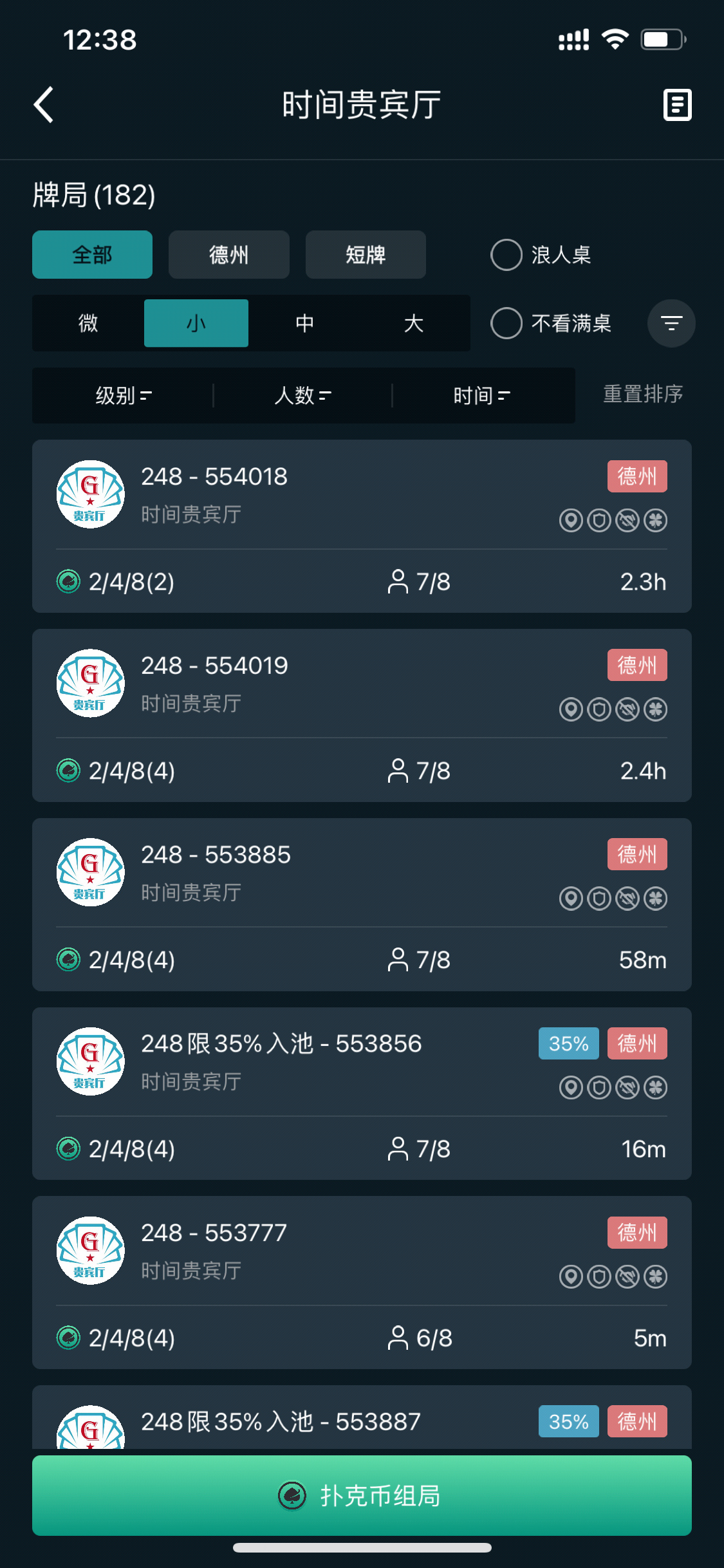Image resolution: width=724 pixels, height=1568 pixels.
Task: Switch to the 德州 filter
Action: click(x=228, y=255)
